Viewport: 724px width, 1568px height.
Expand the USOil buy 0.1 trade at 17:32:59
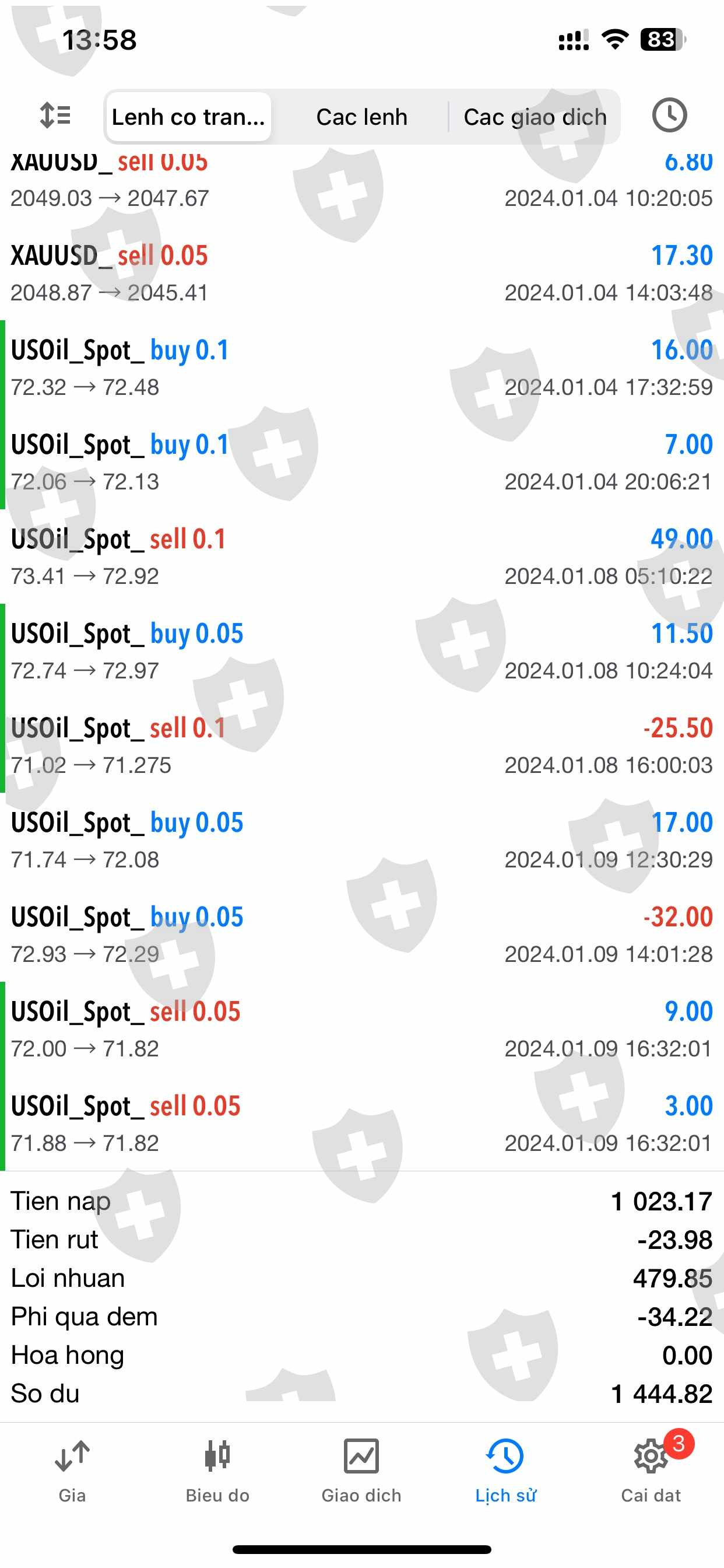(x=361, y=367)
